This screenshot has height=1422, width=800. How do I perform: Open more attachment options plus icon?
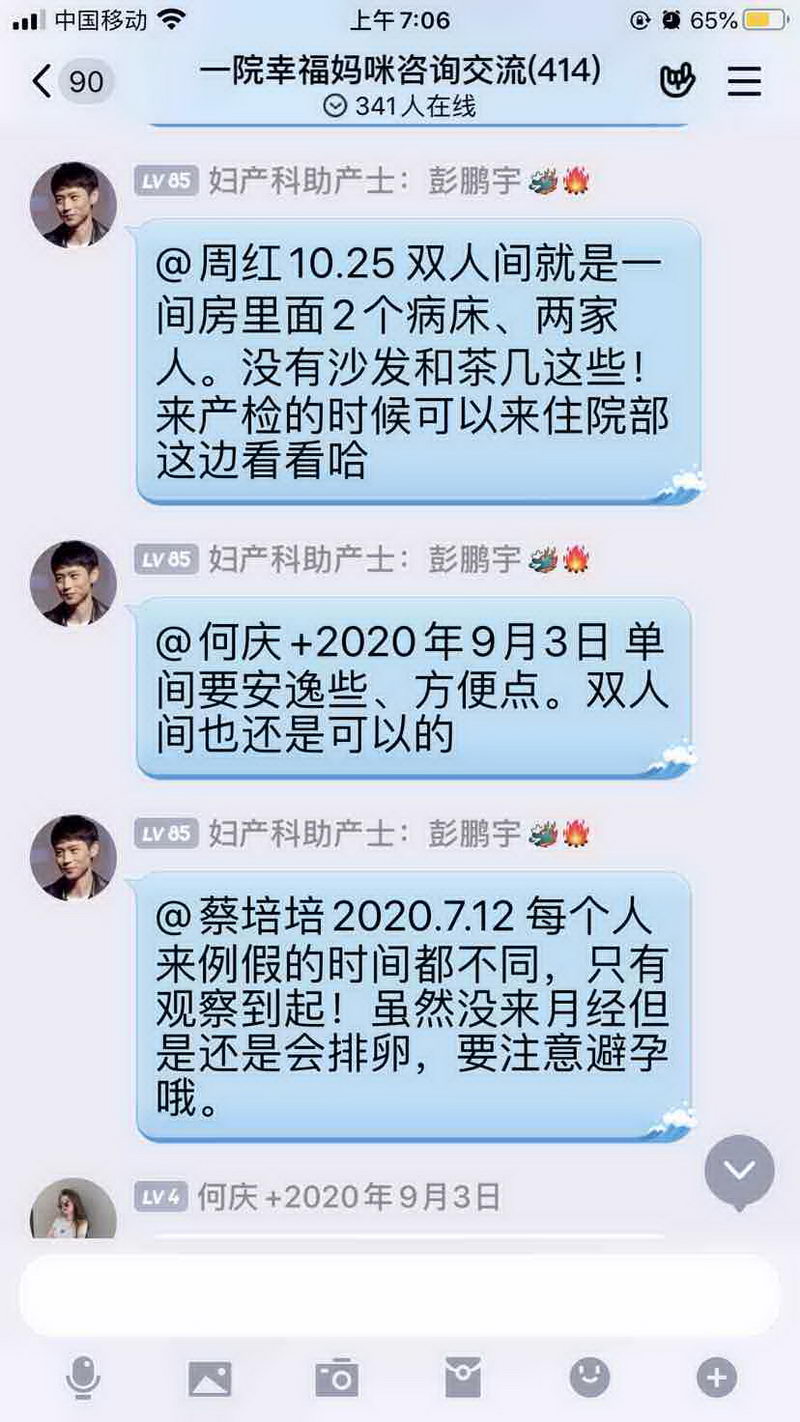click(x=716, y=1378)
